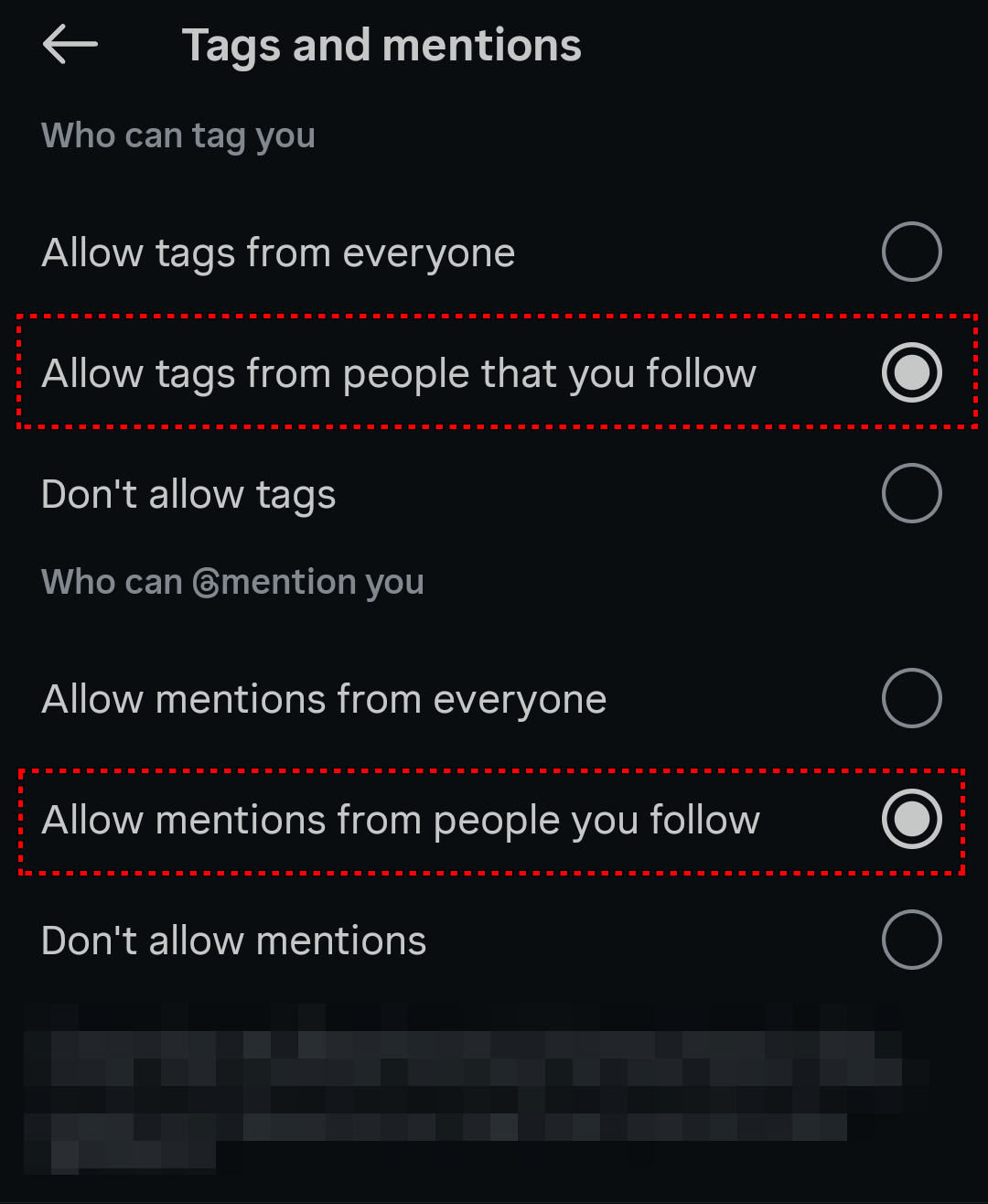Choose Allow tags from people that you follow

point(911,372)
